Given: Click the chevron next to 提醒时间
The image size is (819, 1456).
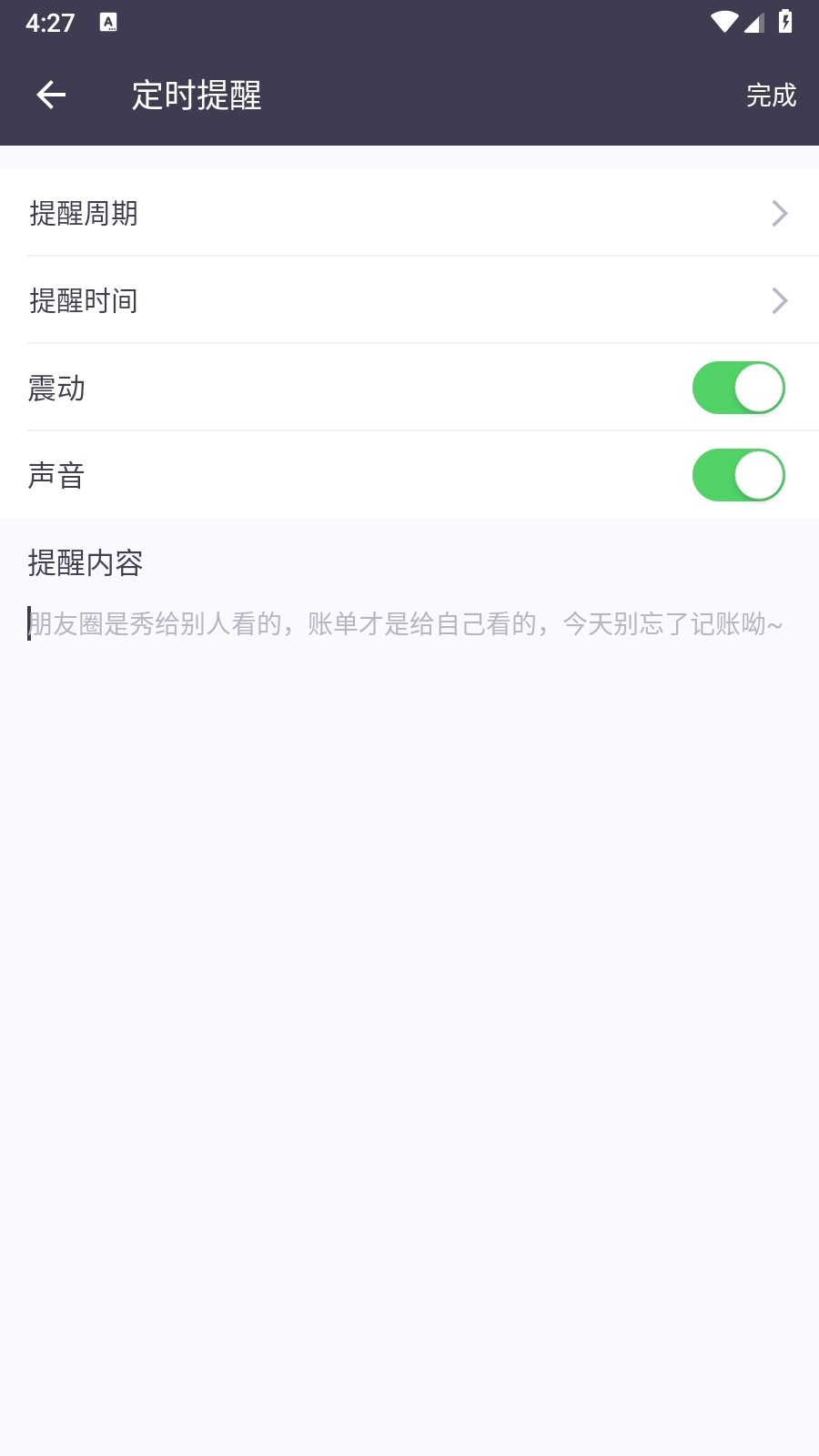Looking at the screenshot, I should (779, 300).
